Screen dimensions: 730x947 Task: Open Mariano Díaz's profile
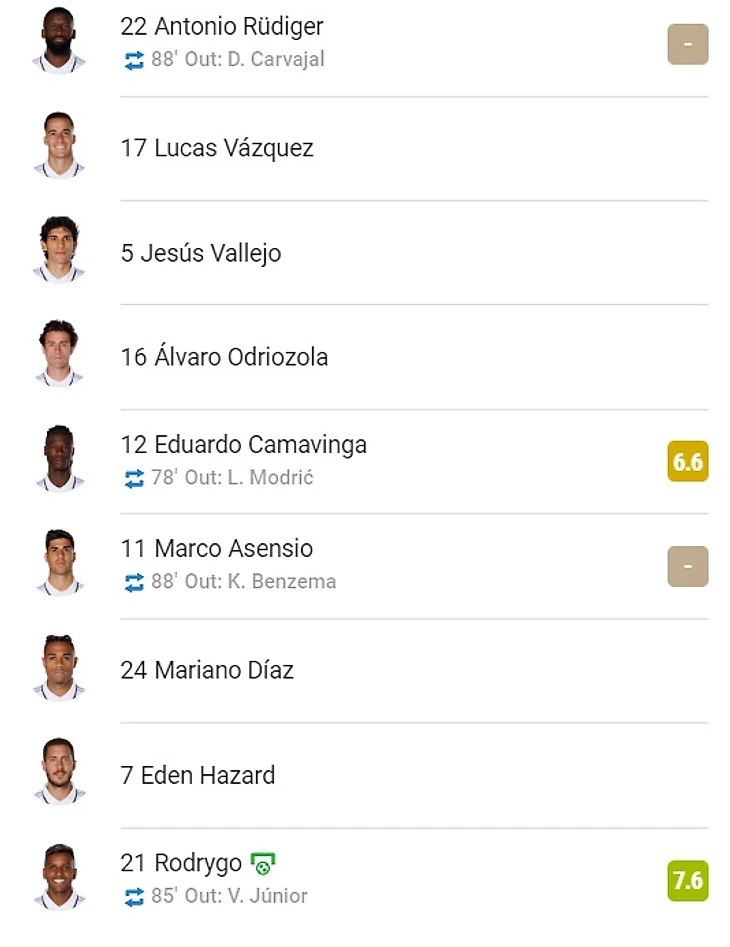(207, 670)
